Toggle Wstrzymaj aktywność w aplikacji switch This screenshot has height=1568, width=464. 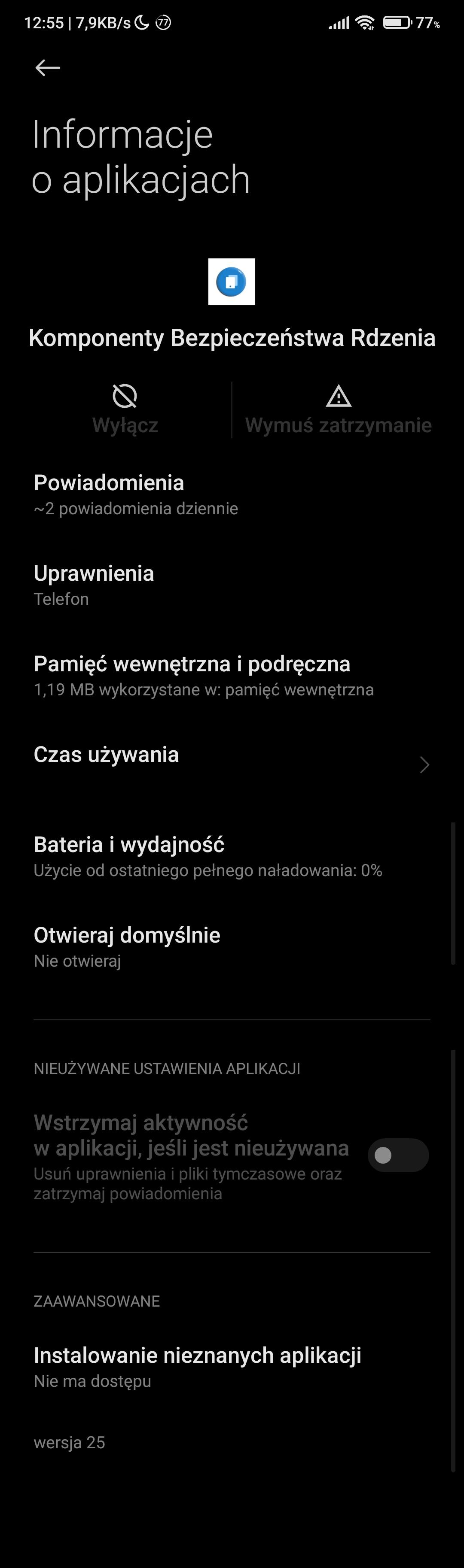pyautogui.click(x=398, y=1155)
